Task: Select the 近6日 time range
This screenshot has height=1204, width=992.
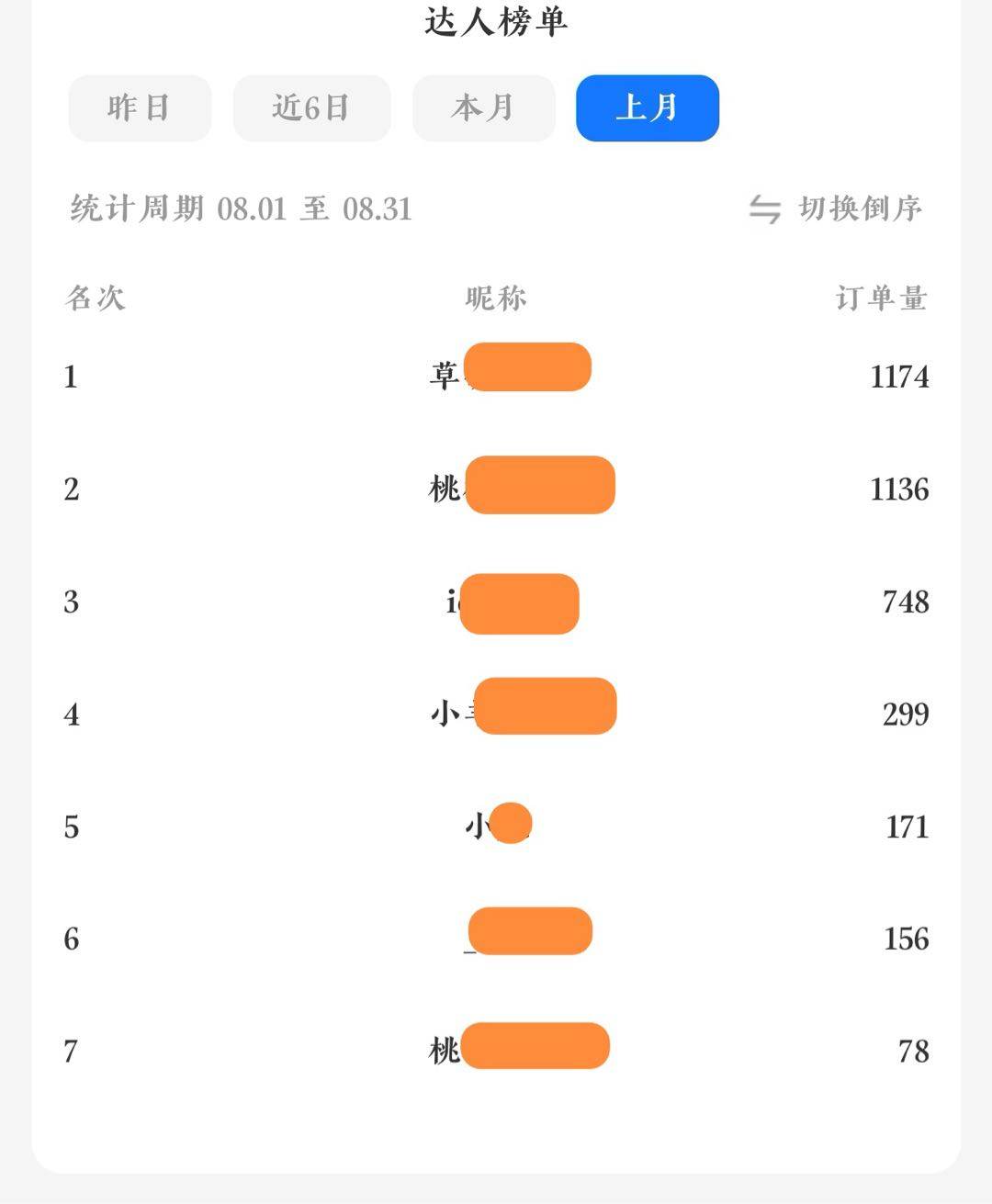Action: (311, 108)
